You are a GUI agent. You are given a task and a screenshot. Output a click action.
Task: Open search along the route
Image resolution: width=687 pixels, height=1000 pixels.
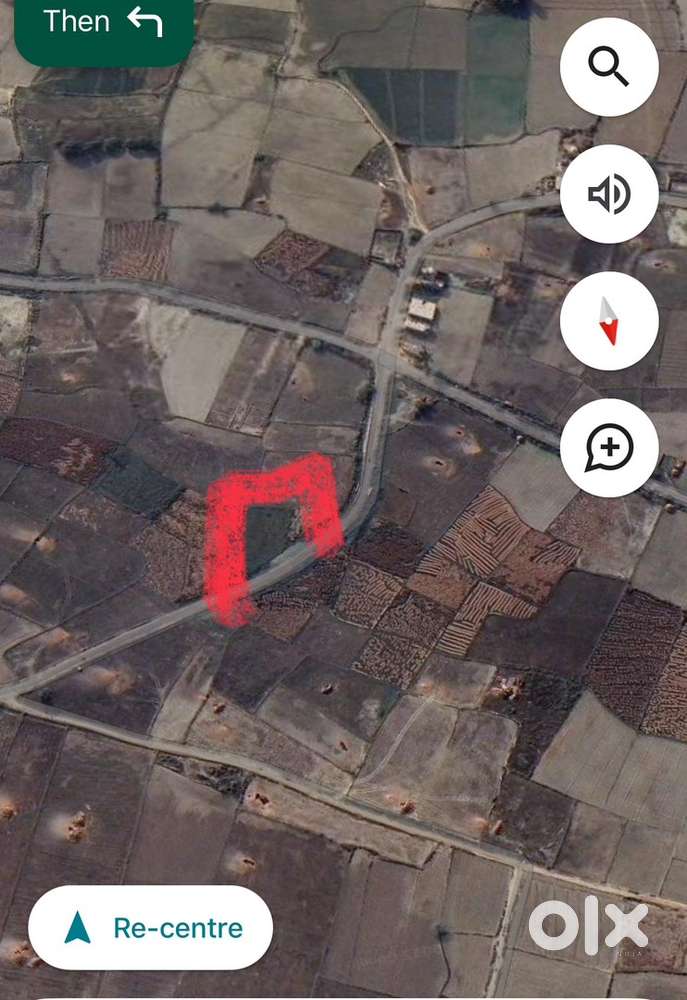pyautogui.click(x=609, y=67)
